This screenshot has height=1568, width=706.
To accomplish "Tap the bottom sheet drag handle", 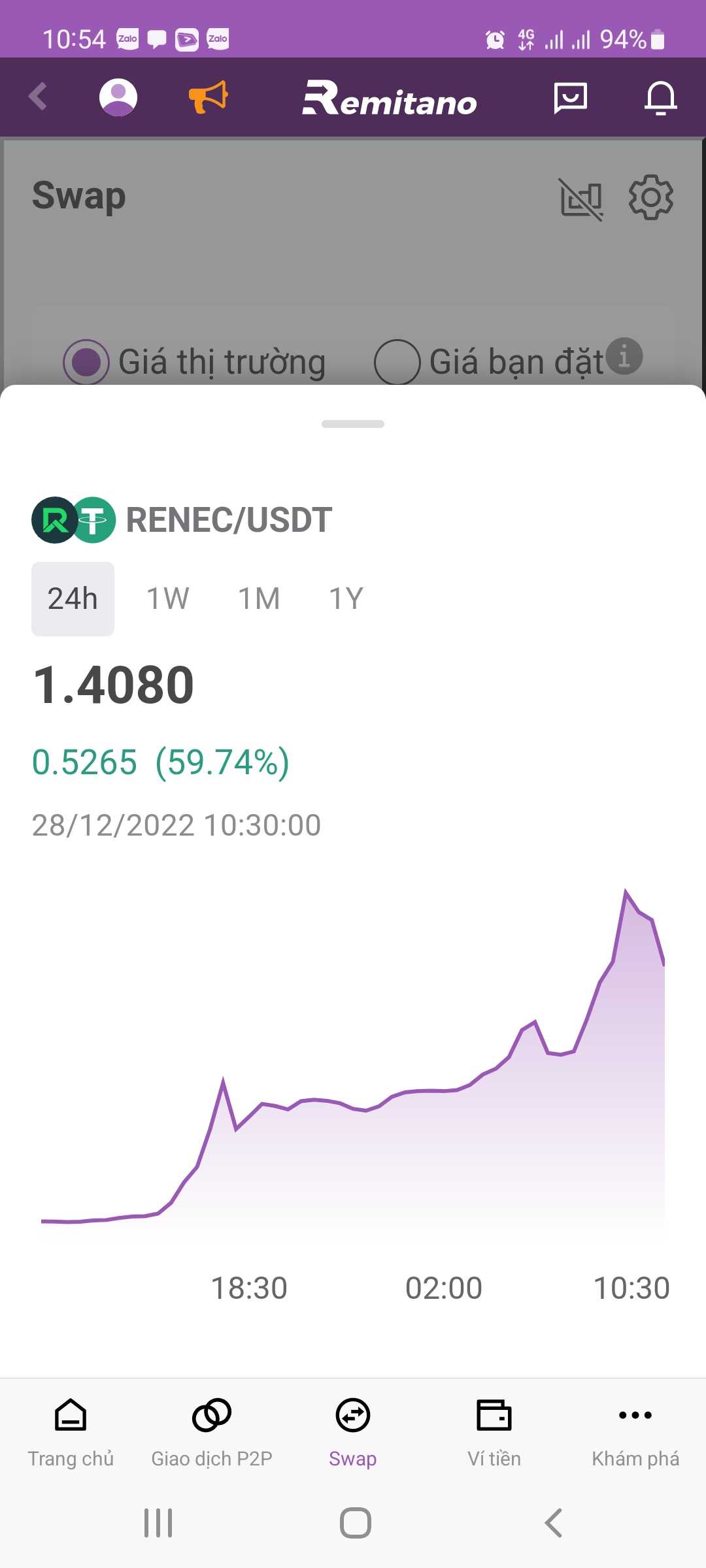I will (x=353, y=424).
